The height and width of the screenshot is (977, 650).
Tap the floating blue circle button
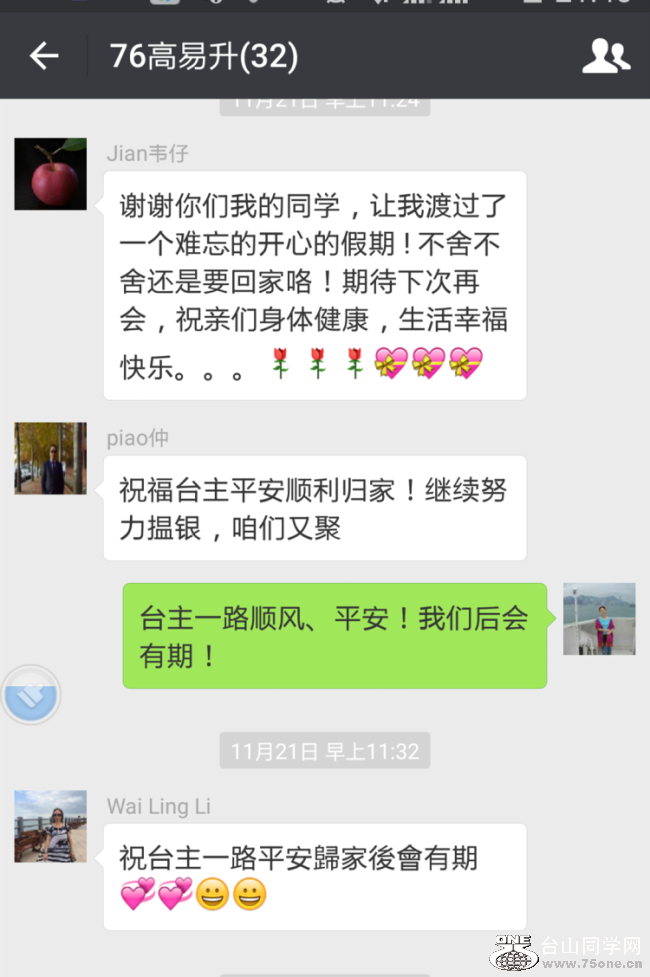click(x=31, y=694)
